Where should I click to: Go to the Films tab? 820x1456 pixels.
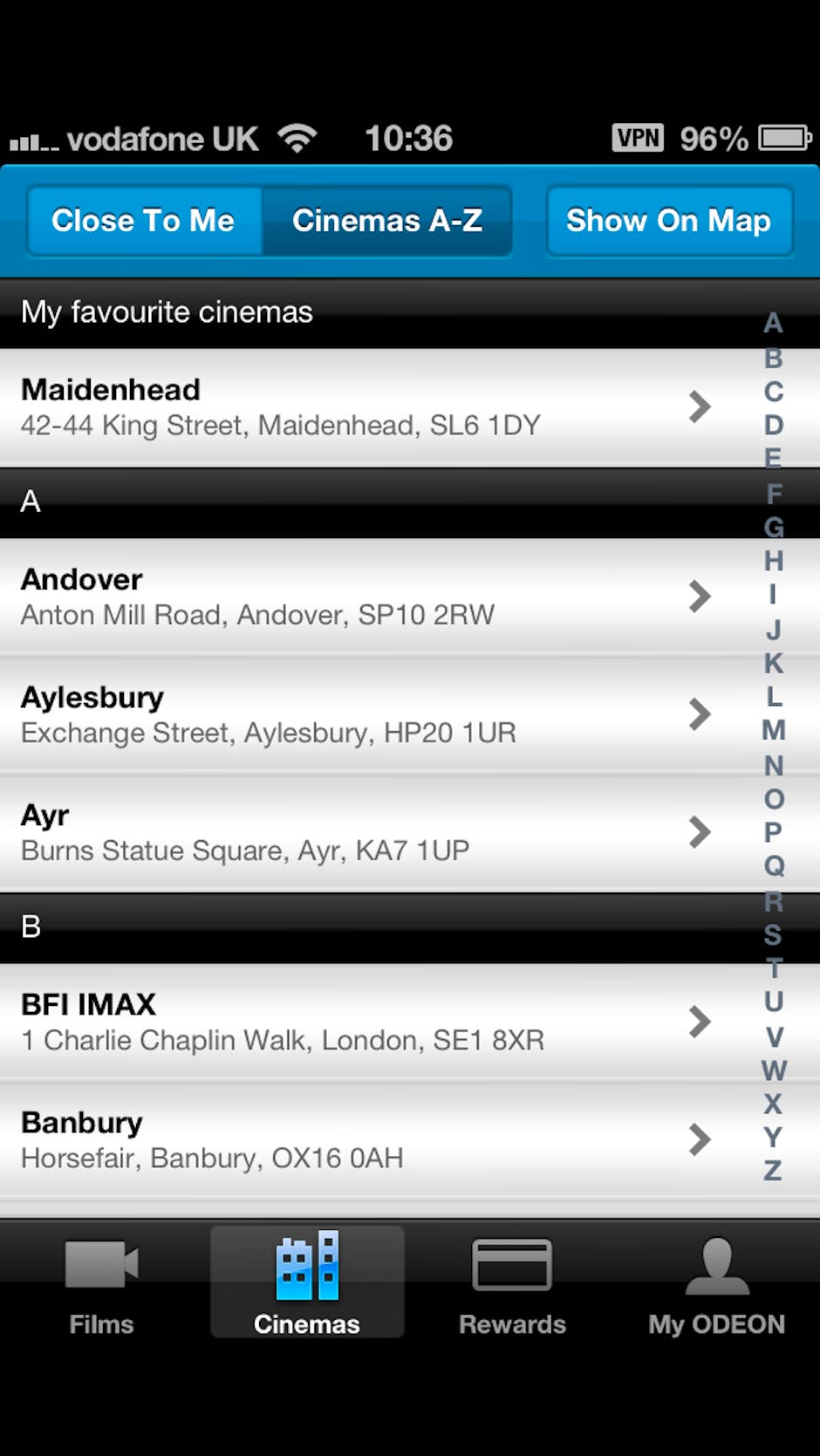point(102,1285)
